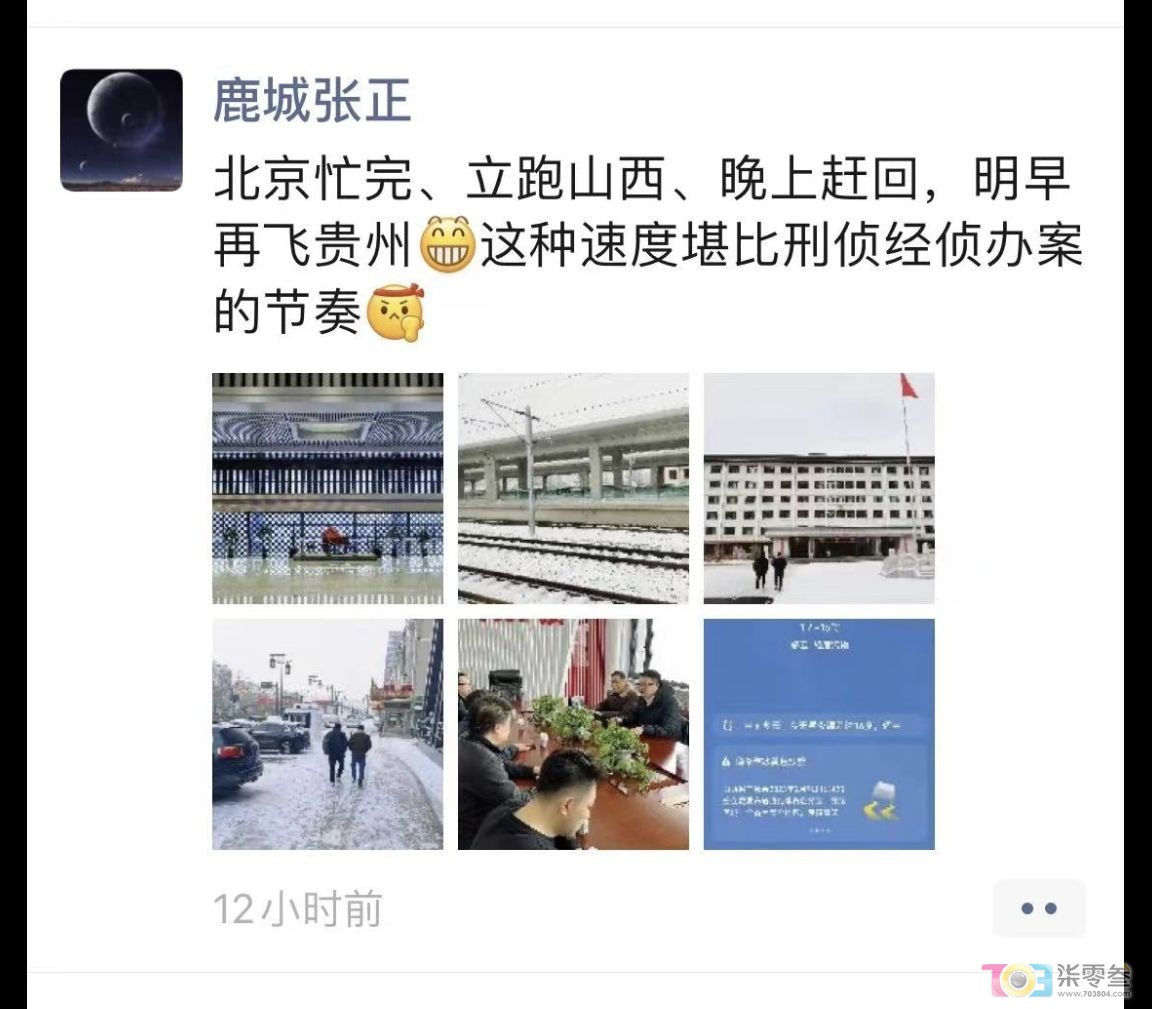Open the building with red flag photo
1152x1009 pixels.
tap(819, 488)
